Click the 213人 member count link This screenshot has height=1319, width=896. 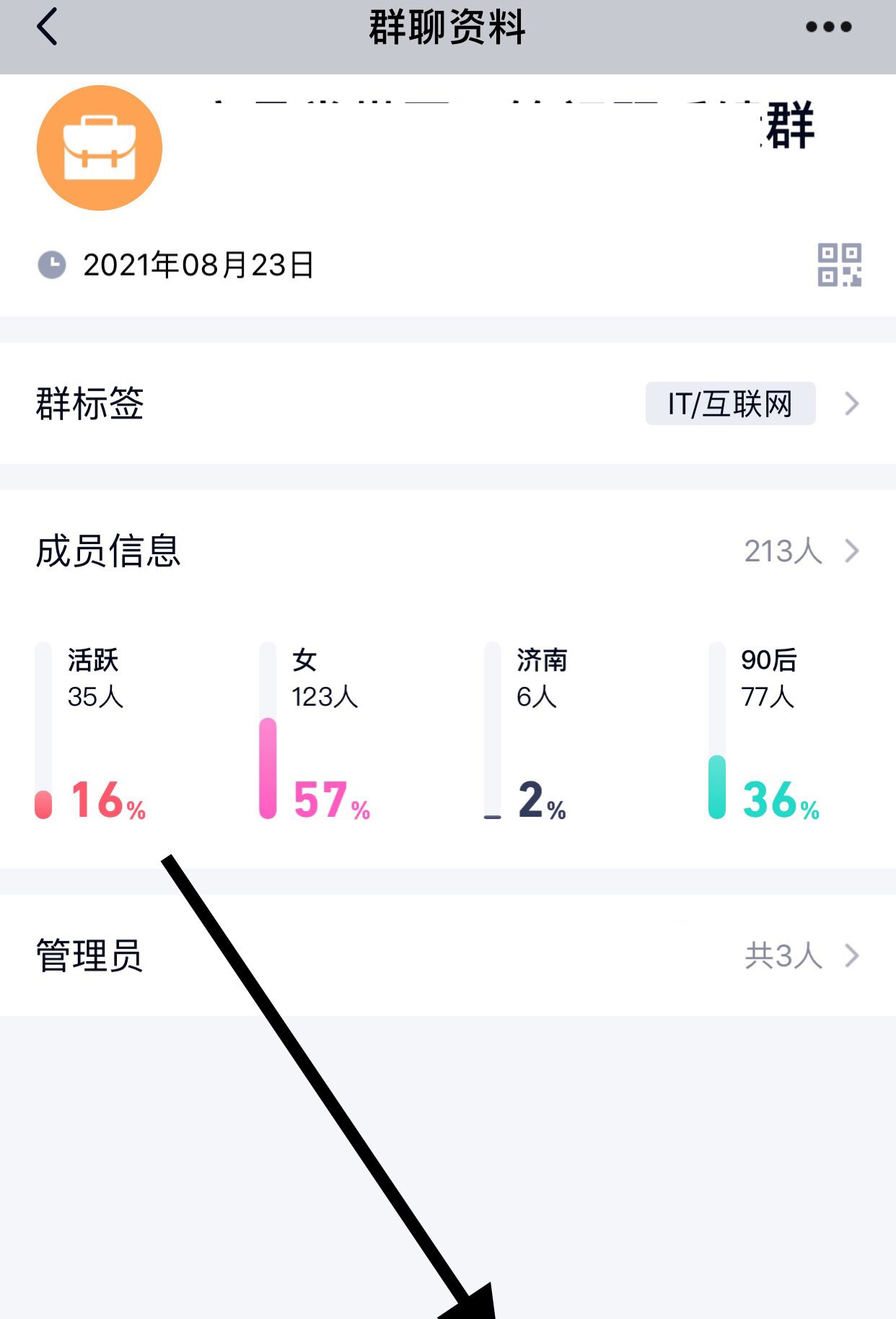coord(782,551)
